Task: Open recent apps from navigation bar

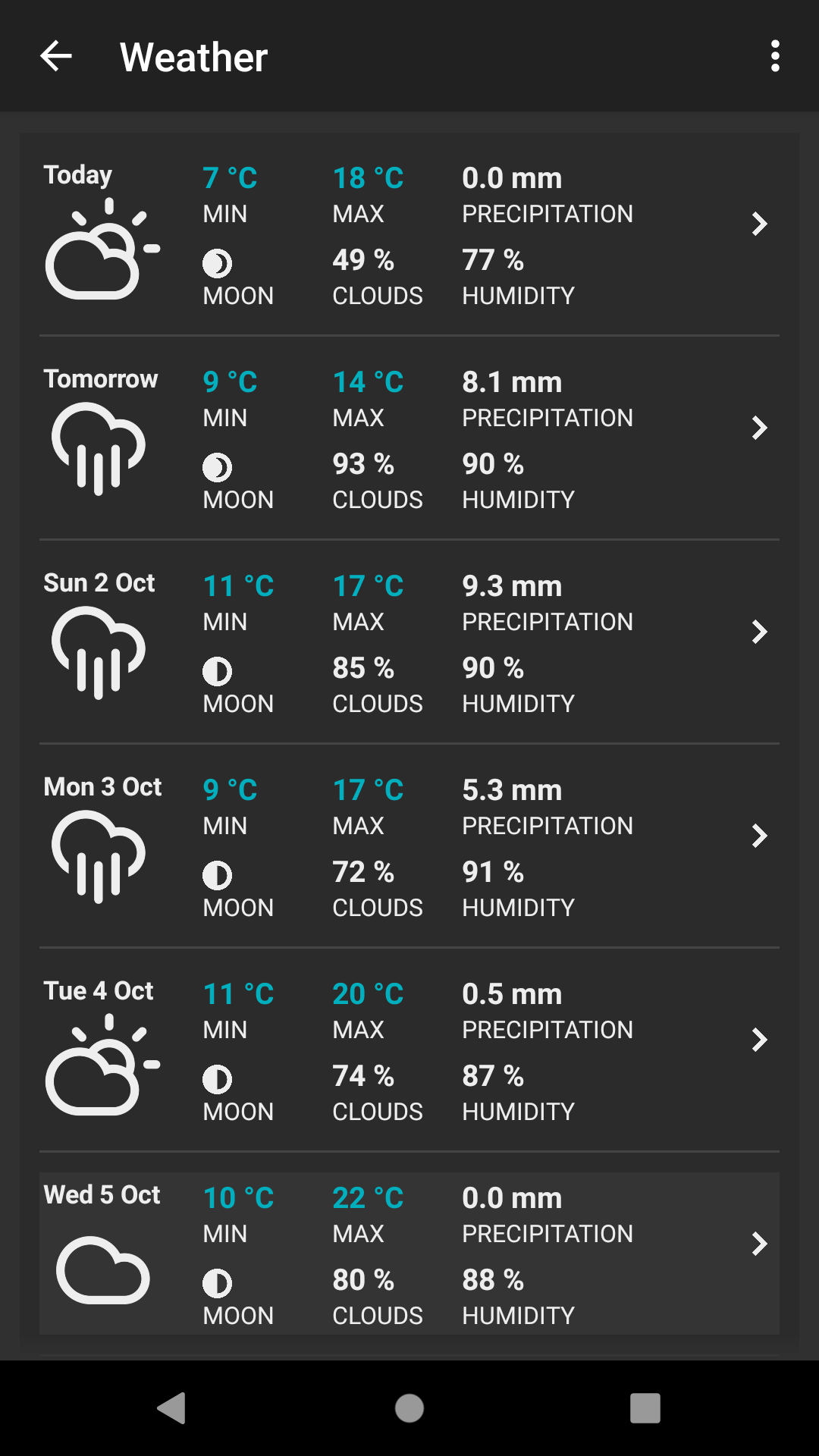Action: (x=645, y=1408)
